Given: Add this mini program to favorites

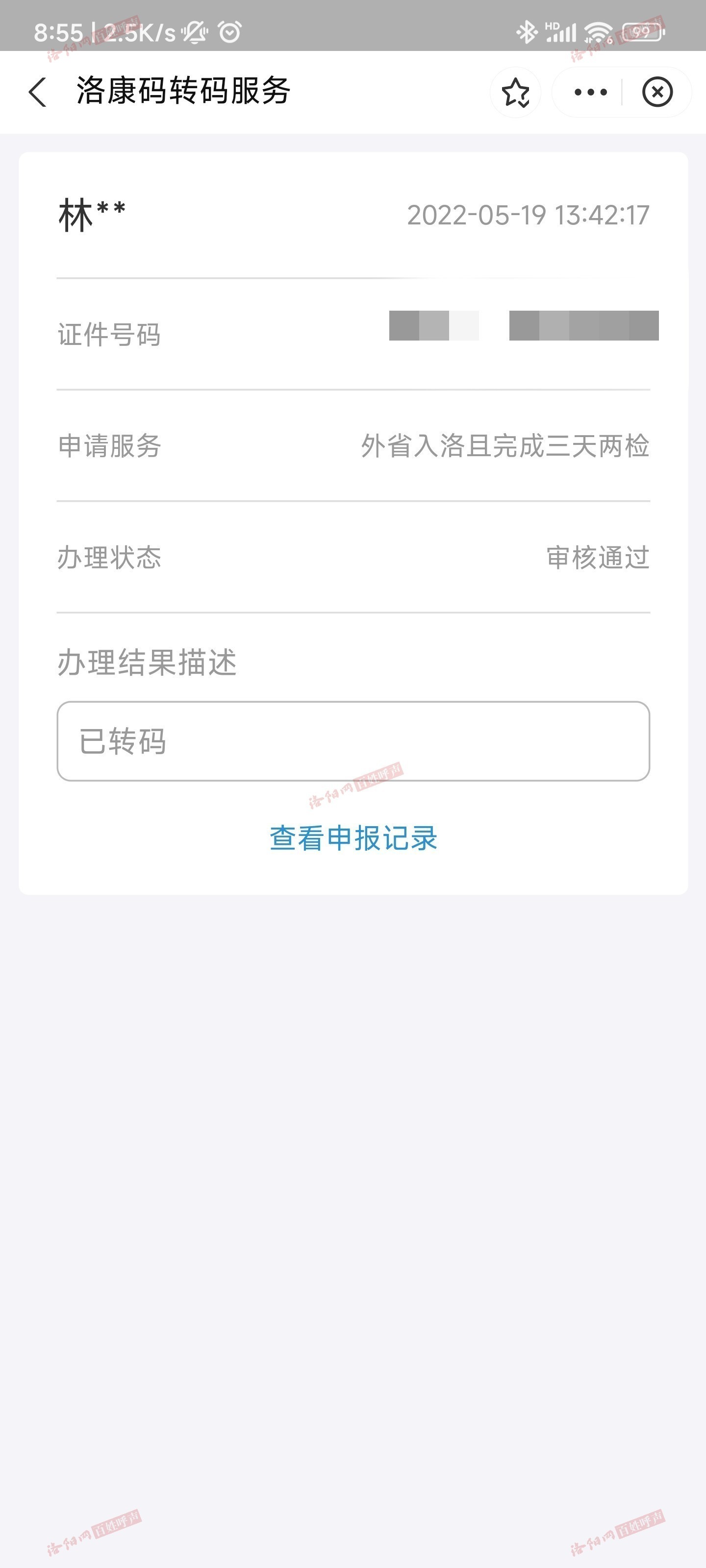Looking at the screenshot, I should 515,93.
